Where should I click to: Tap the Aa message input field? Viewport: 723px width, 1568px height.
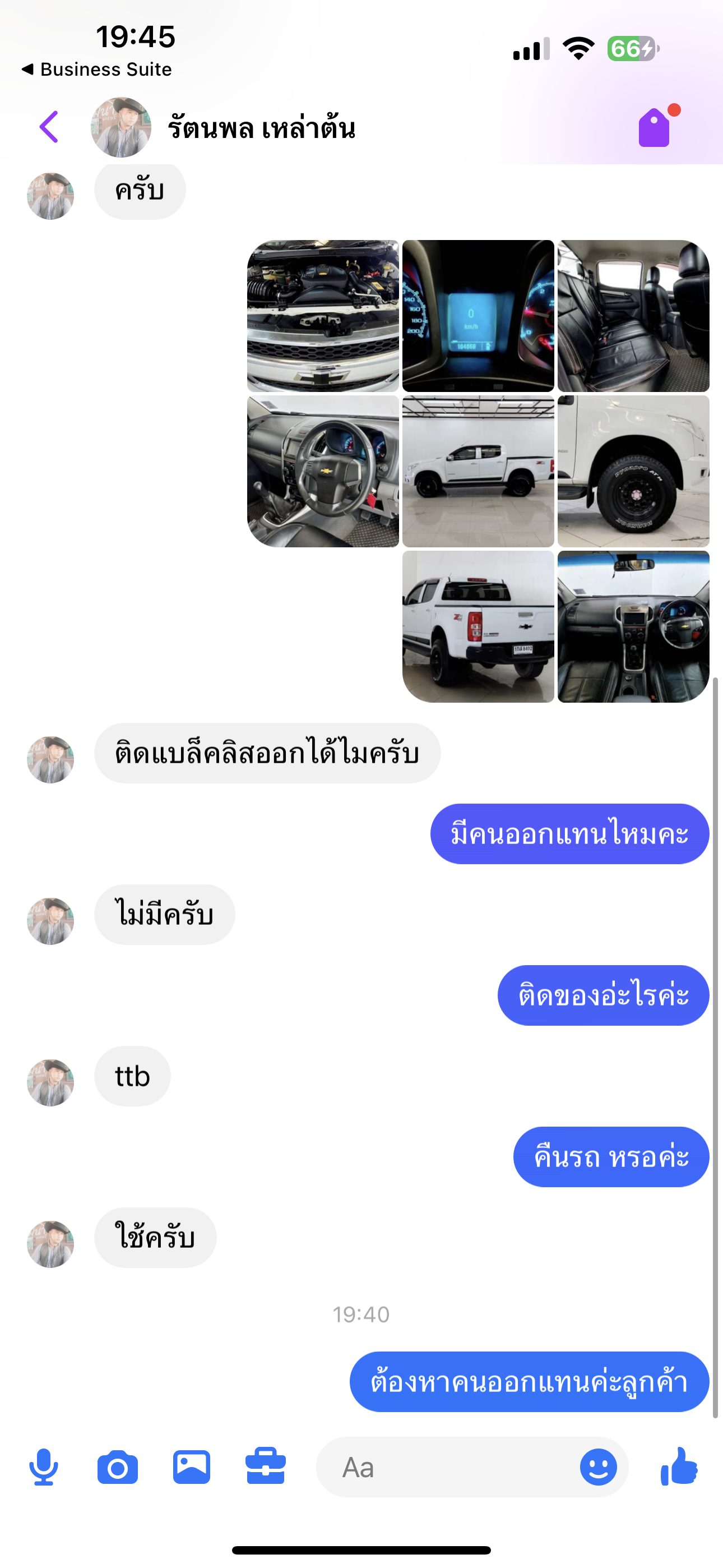click(x=451, y=1468)
